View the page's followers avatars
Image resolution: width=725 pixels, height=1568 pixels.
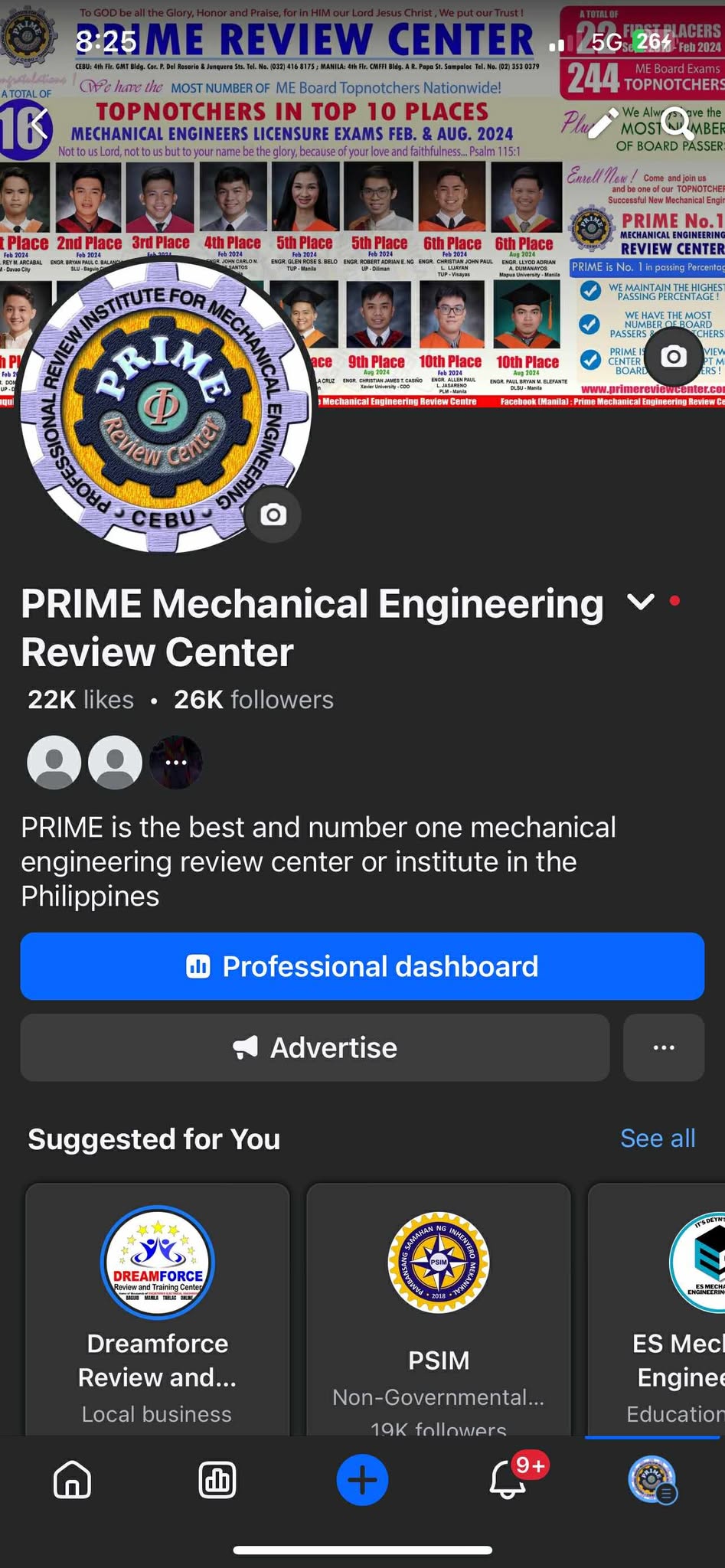pos(115,763)
